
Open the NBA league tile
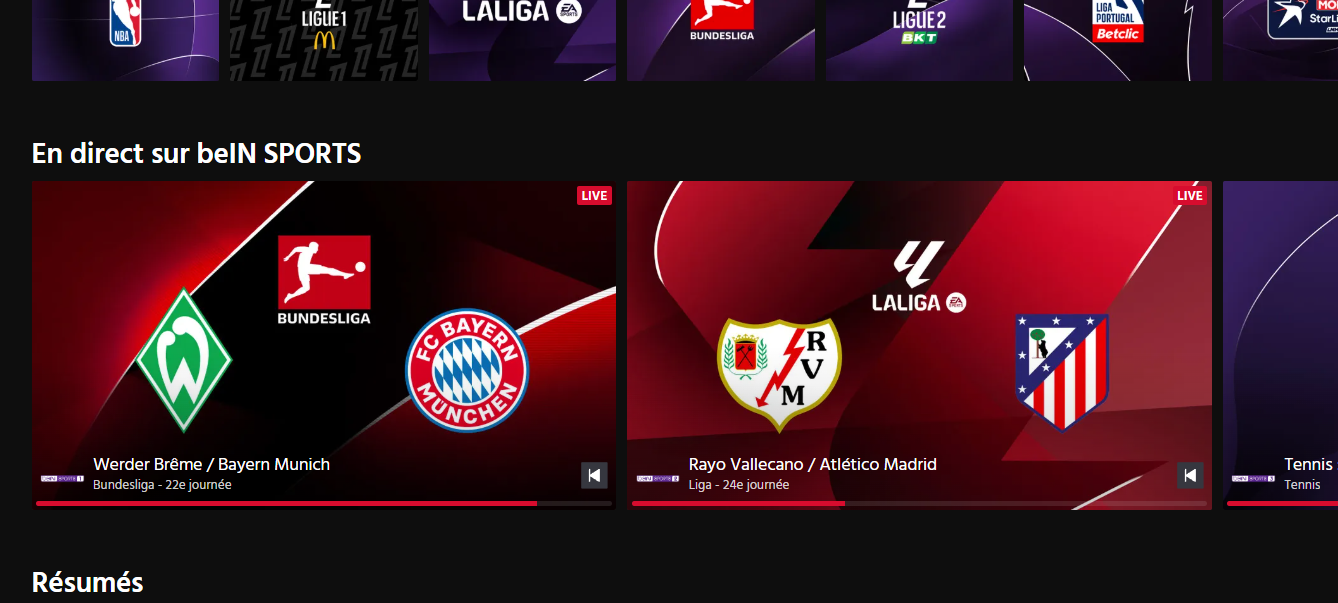[125, 40]
